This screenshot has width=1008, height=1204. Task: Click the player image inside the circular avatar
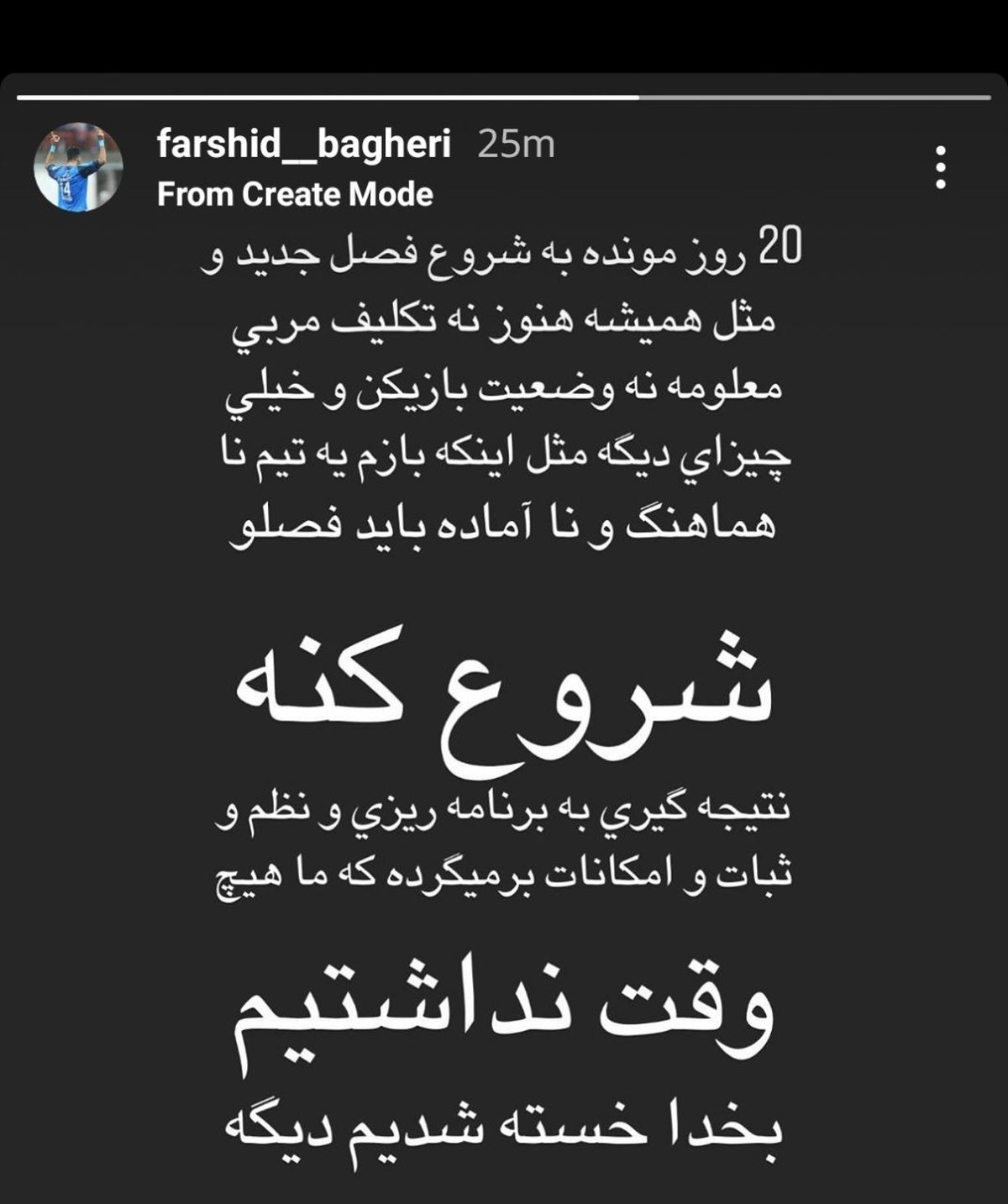tap(76, 164)
